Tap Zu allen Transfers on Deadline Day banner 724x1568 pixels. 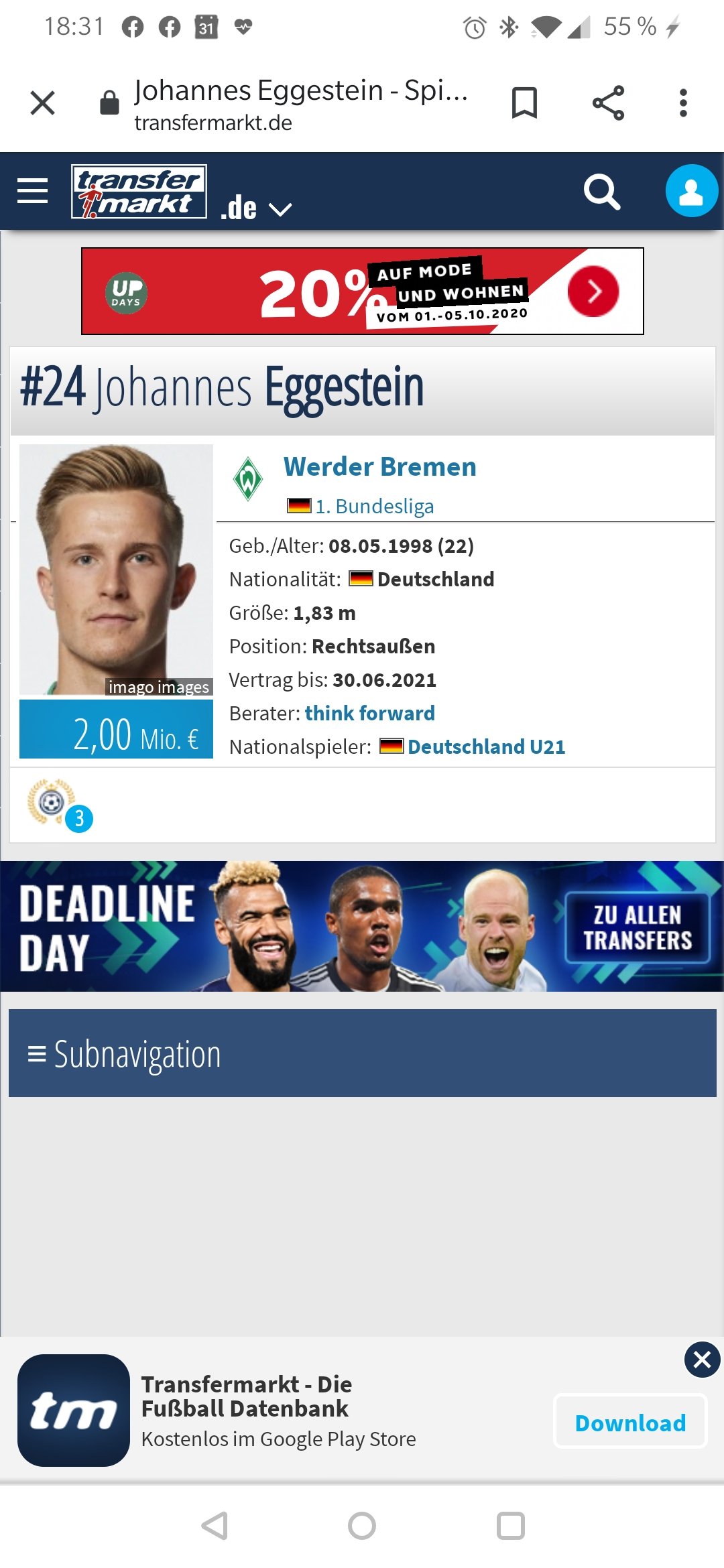pyautogui.click(x=637, y=928)
